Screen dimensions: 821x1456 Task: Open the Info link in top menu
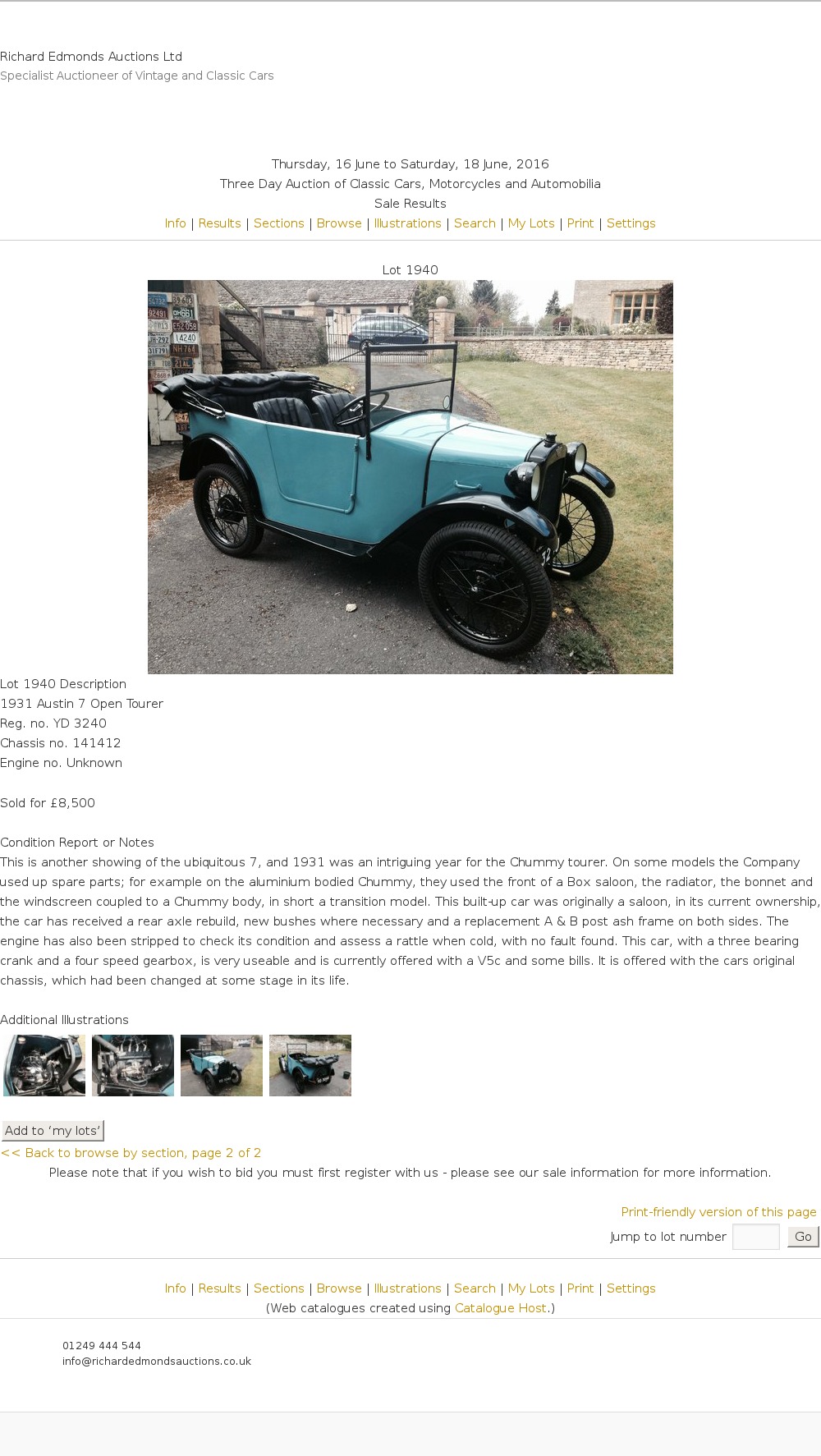pos(175,223)
